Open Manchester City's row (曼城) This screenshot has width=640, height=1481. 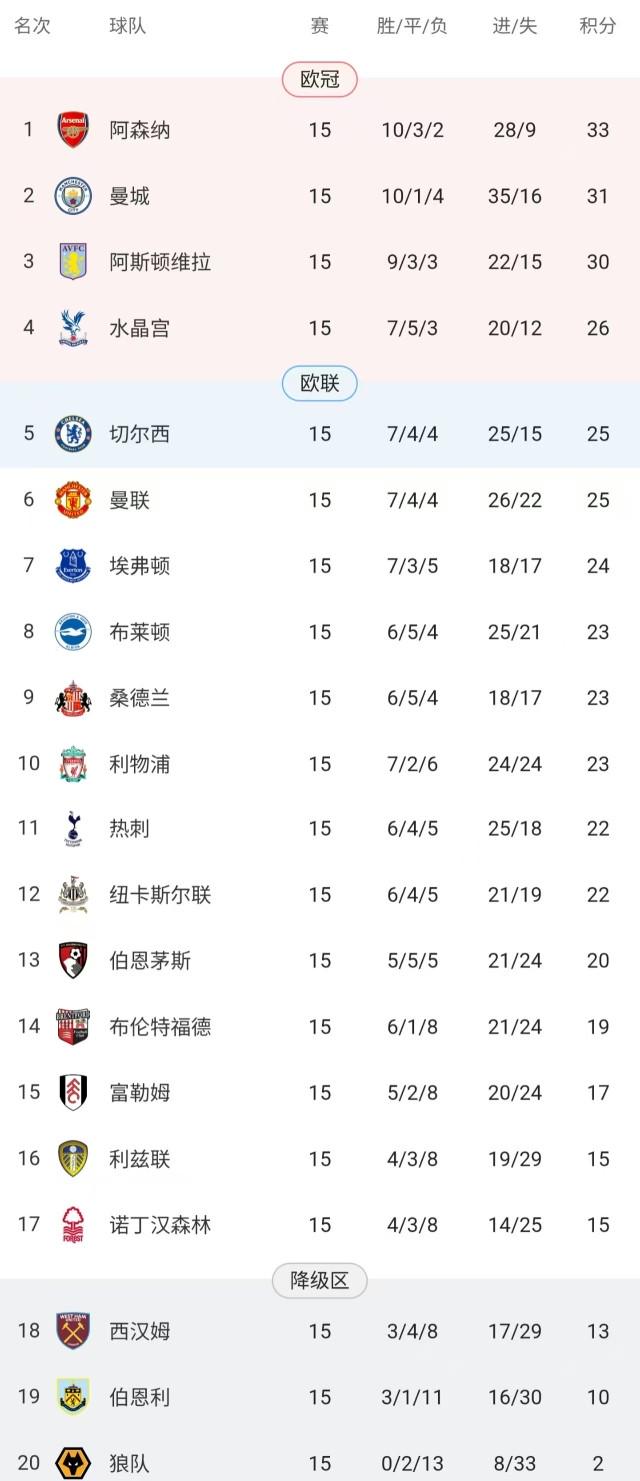[130, 196]
